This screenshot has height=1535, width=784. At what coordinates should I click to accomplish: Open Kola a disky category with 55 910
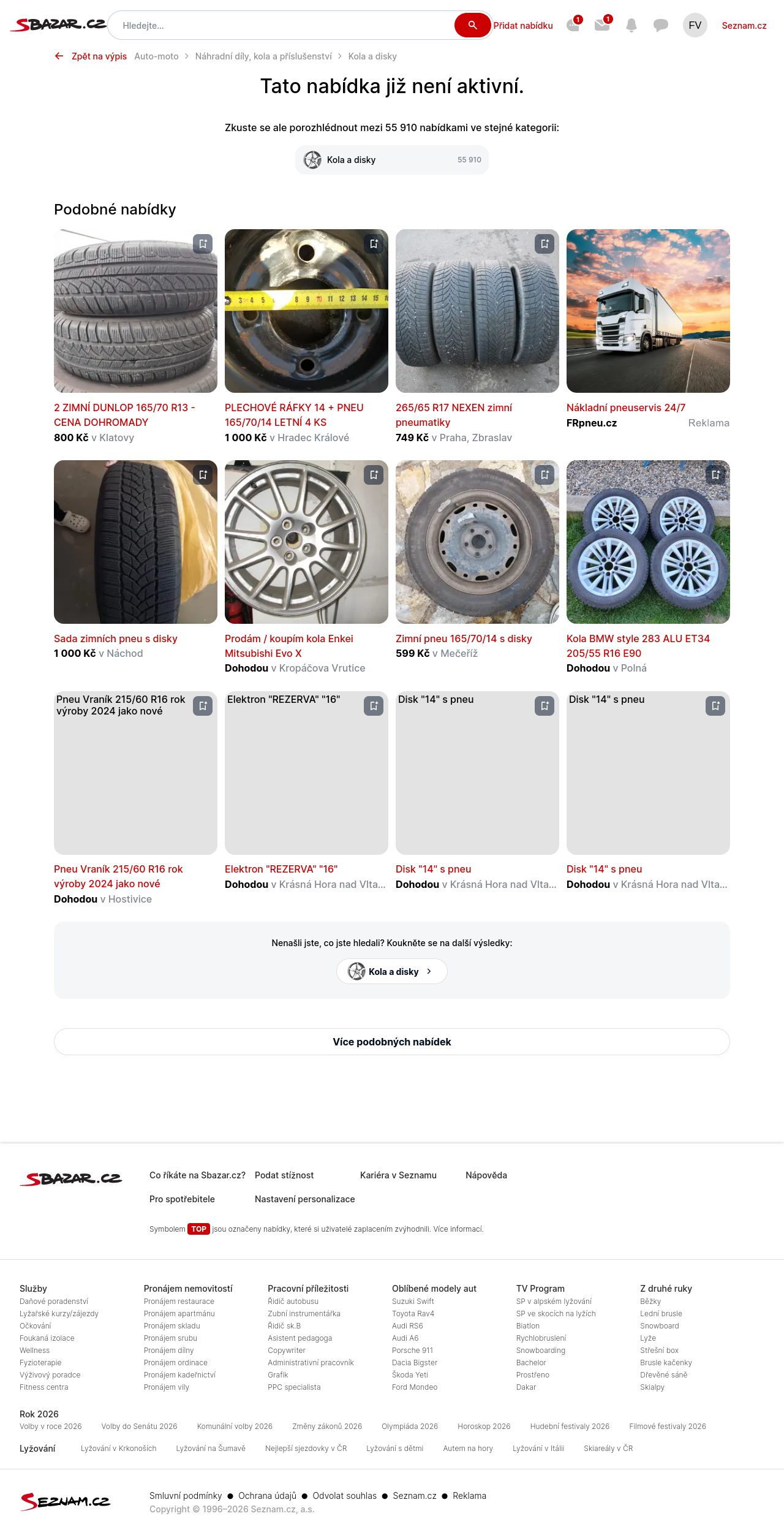[392, 160]
